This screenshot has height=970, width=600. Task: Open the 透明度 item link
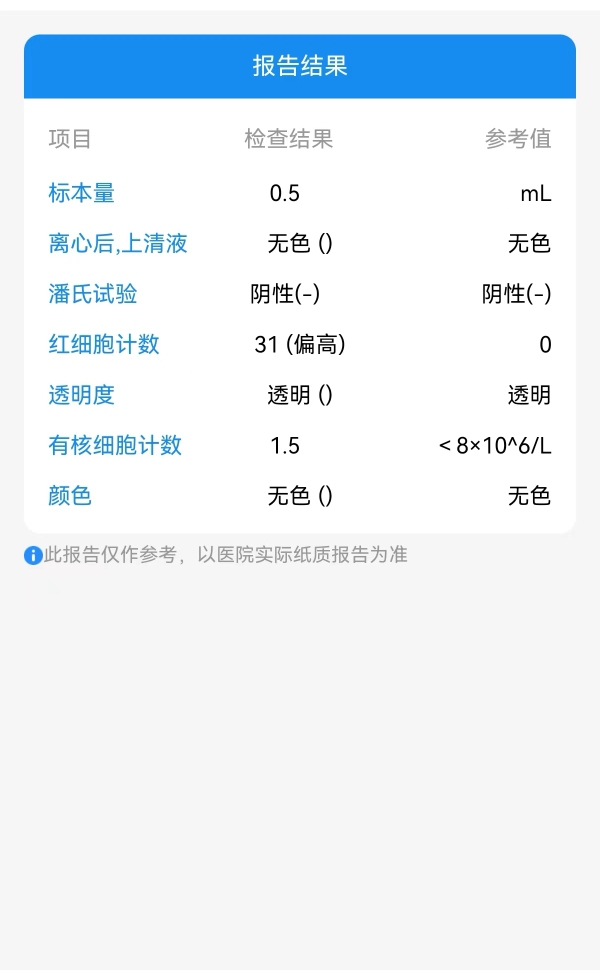click(82, 395)
